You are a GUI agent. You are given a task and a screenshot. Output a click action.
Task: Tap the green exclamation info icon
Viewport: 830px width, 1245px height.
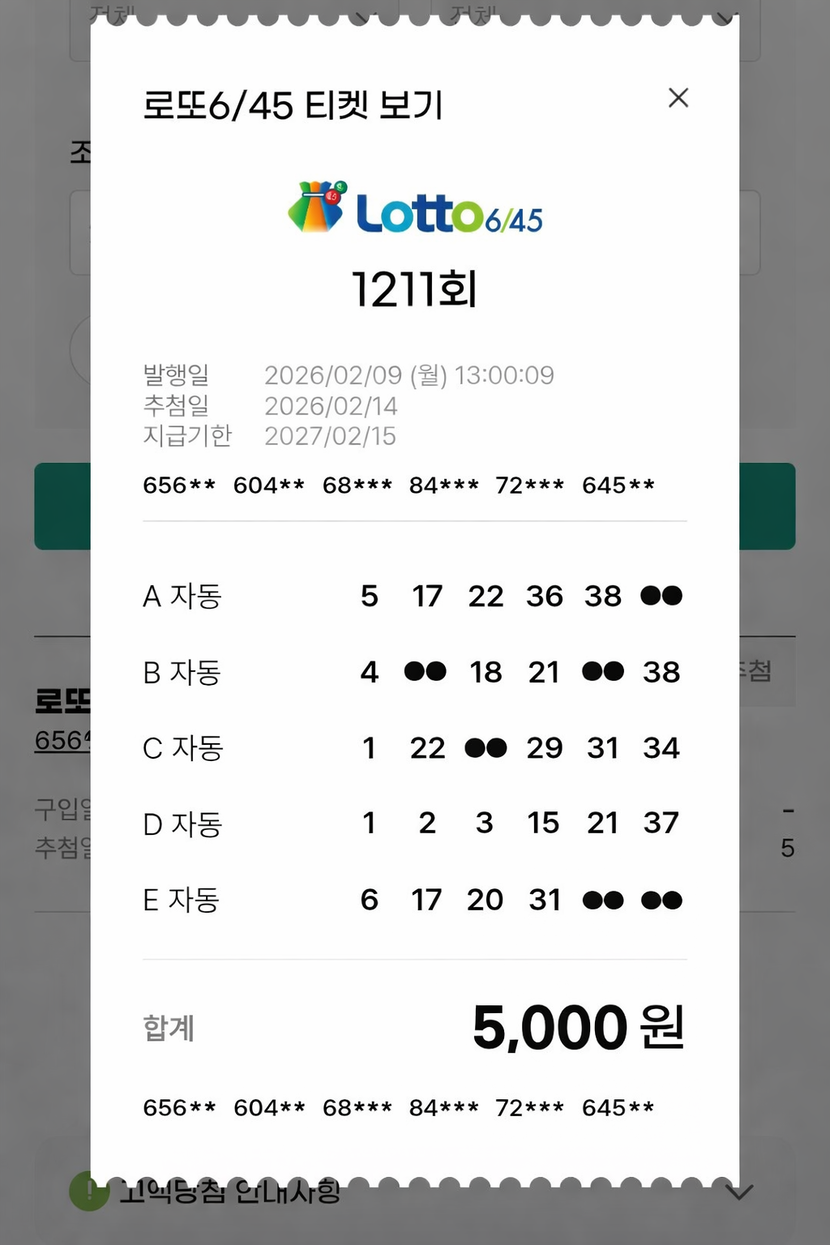pyautogui.click(x=89, y=1192)
